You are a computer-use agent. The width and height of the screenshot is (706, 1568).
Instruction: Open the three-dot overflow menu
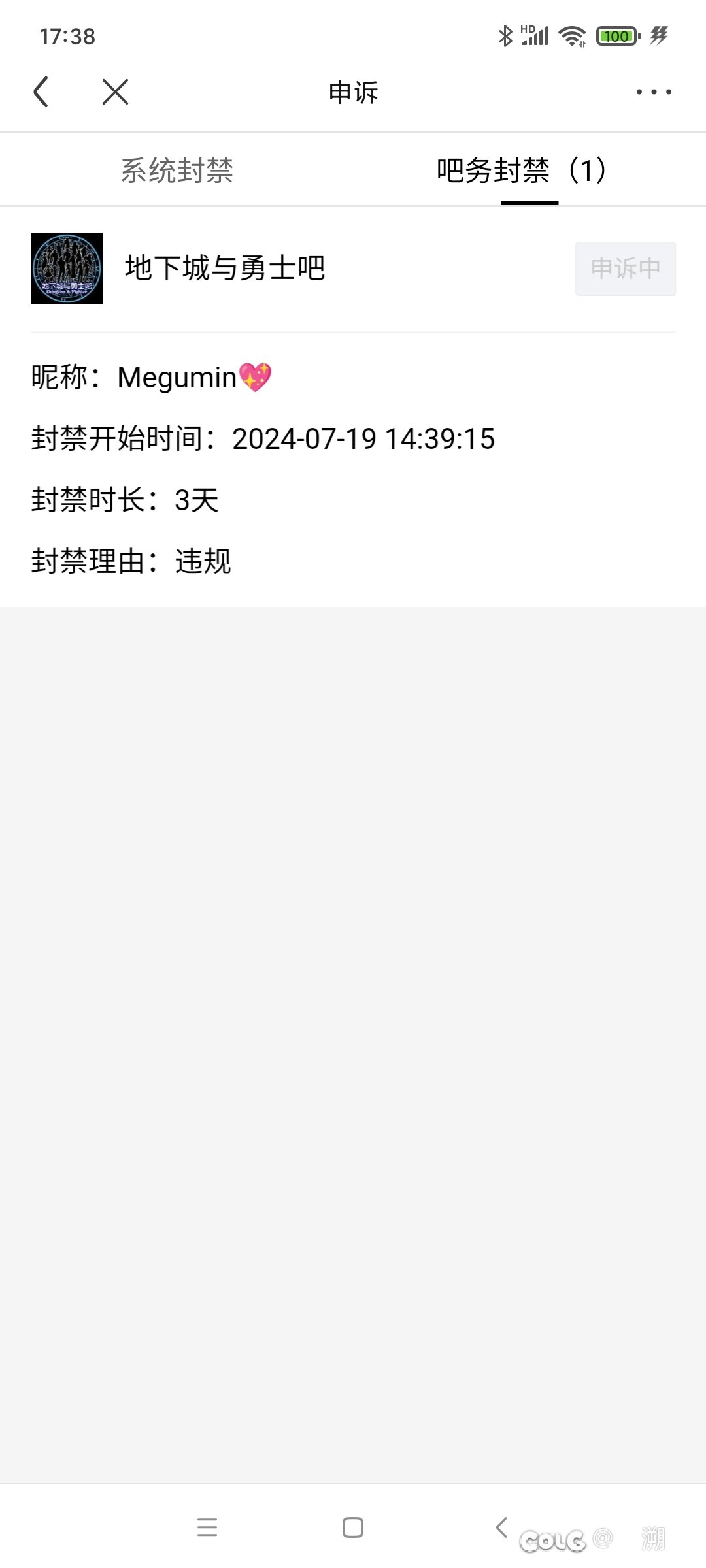(654, 92)
